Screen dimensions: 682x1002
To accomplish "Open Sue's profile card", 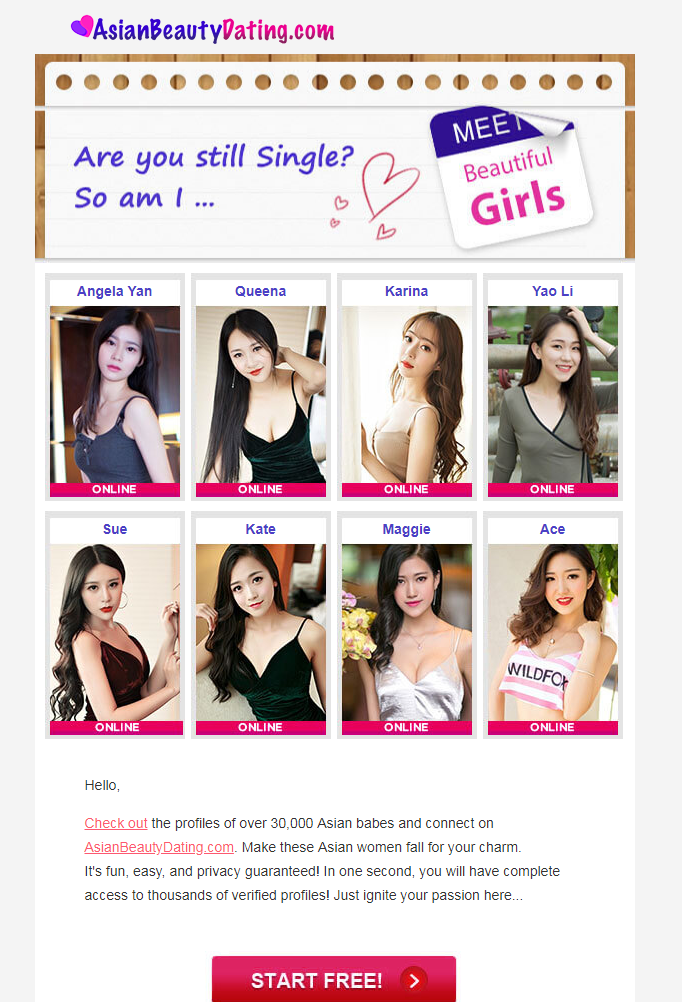I will [115, 631].
